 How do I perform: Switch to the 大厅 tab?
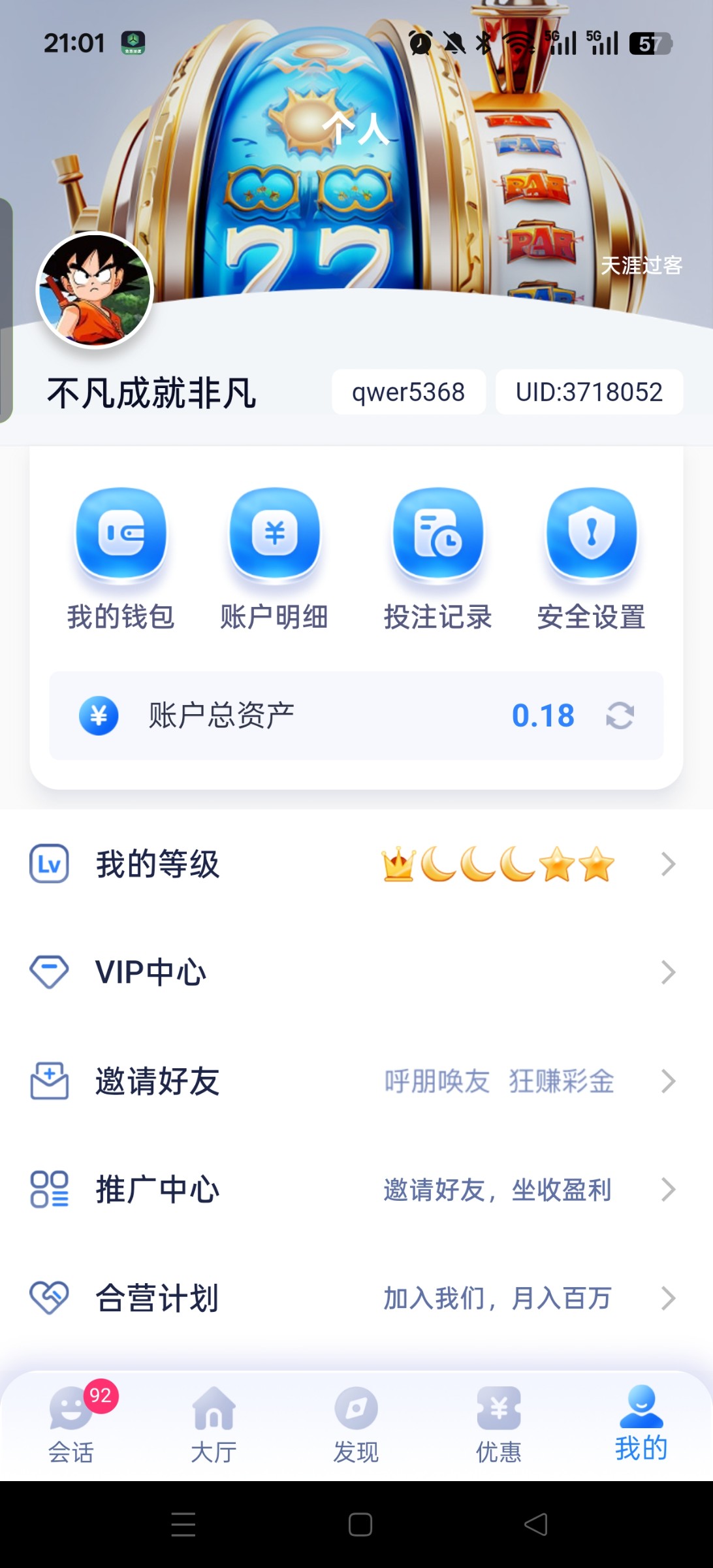click(214, 1424)
